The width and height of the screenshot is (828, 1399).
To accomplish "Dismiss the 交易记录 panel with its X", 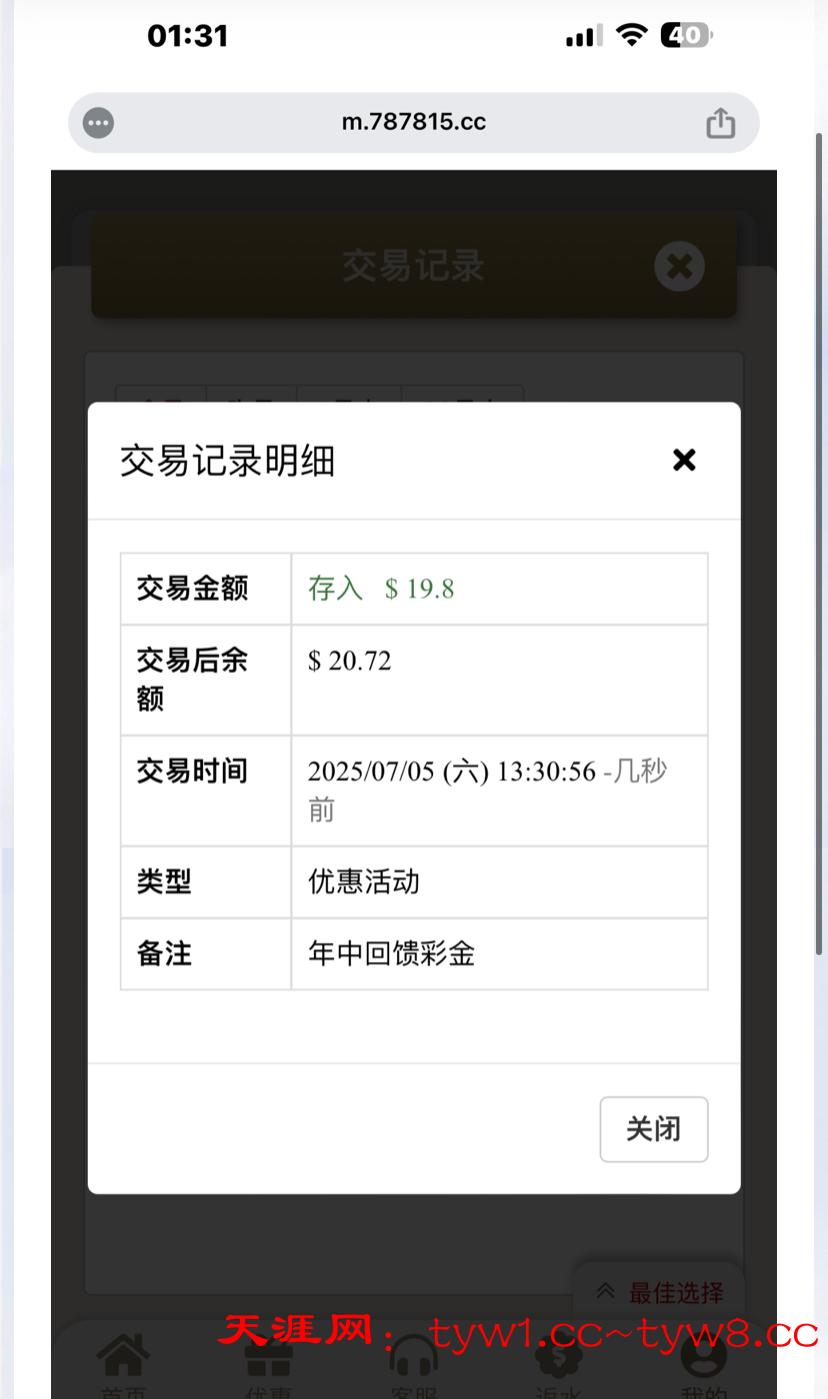I will click(679, 266).
